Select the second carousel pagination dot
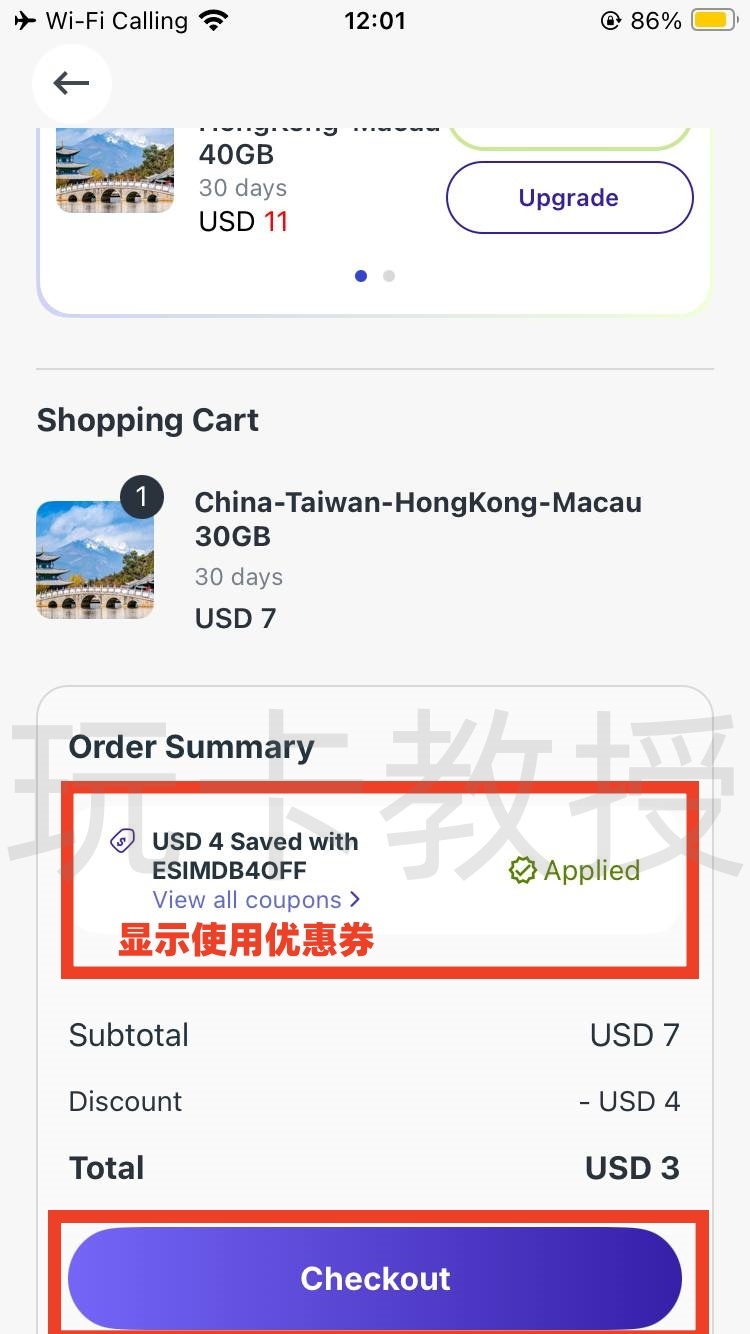This screenshot has width=750, height=1334. tap(389, 276)
